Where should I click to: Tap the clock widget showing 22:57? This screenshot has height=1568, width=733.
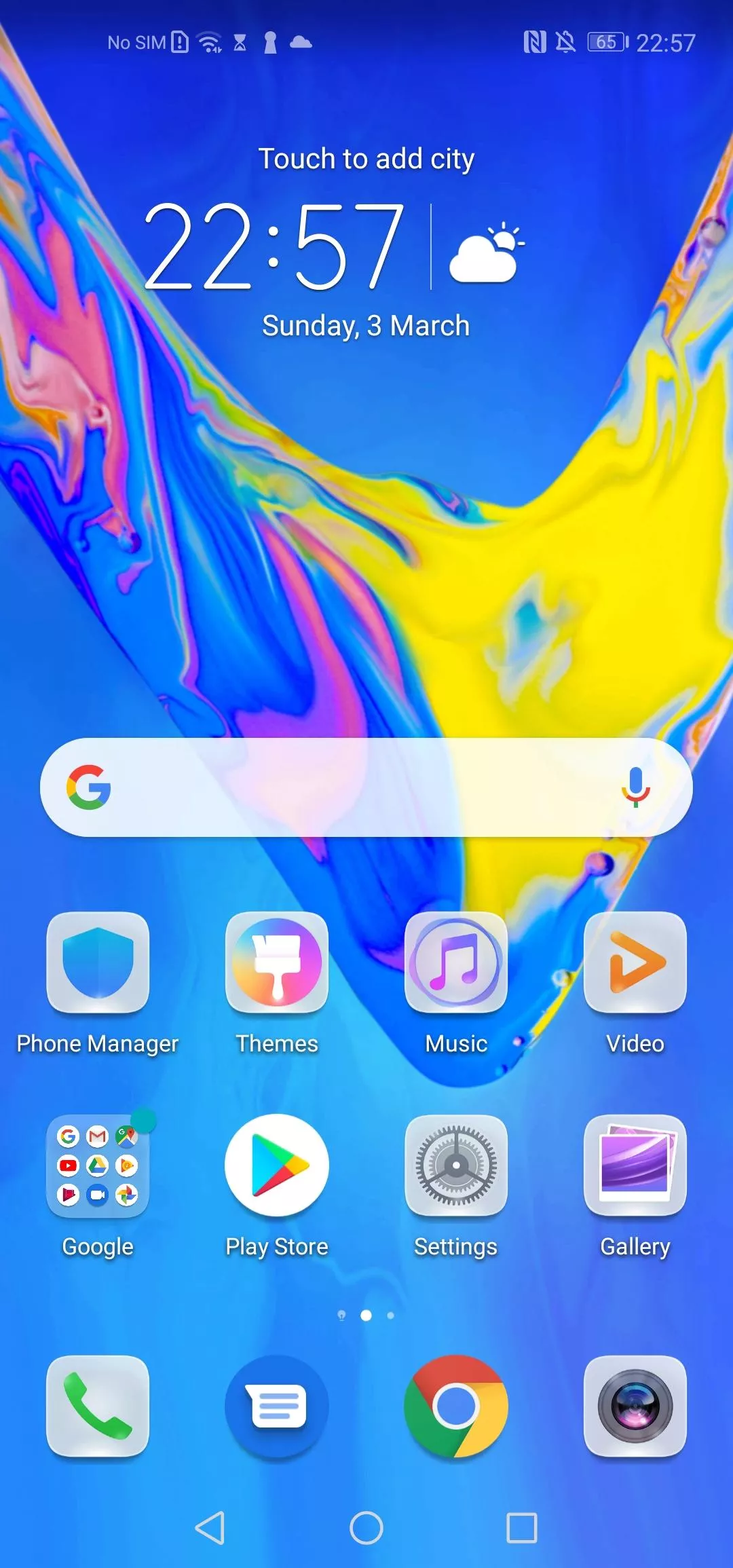(x=274, y=246)
